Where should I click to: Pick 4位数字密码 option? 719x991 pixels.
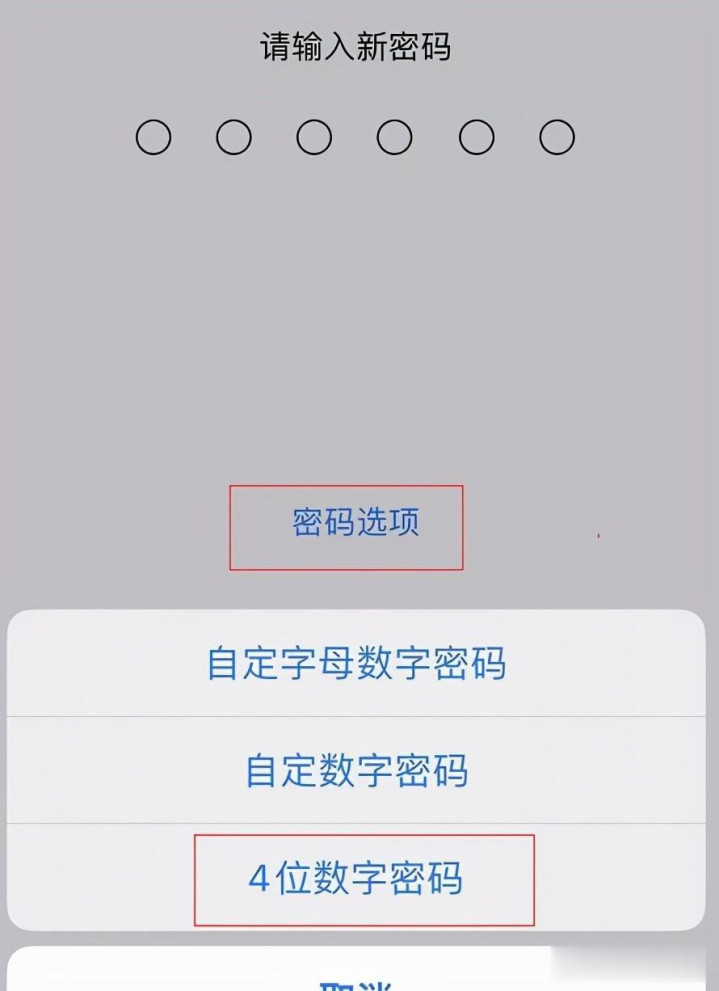coord(356,878)
